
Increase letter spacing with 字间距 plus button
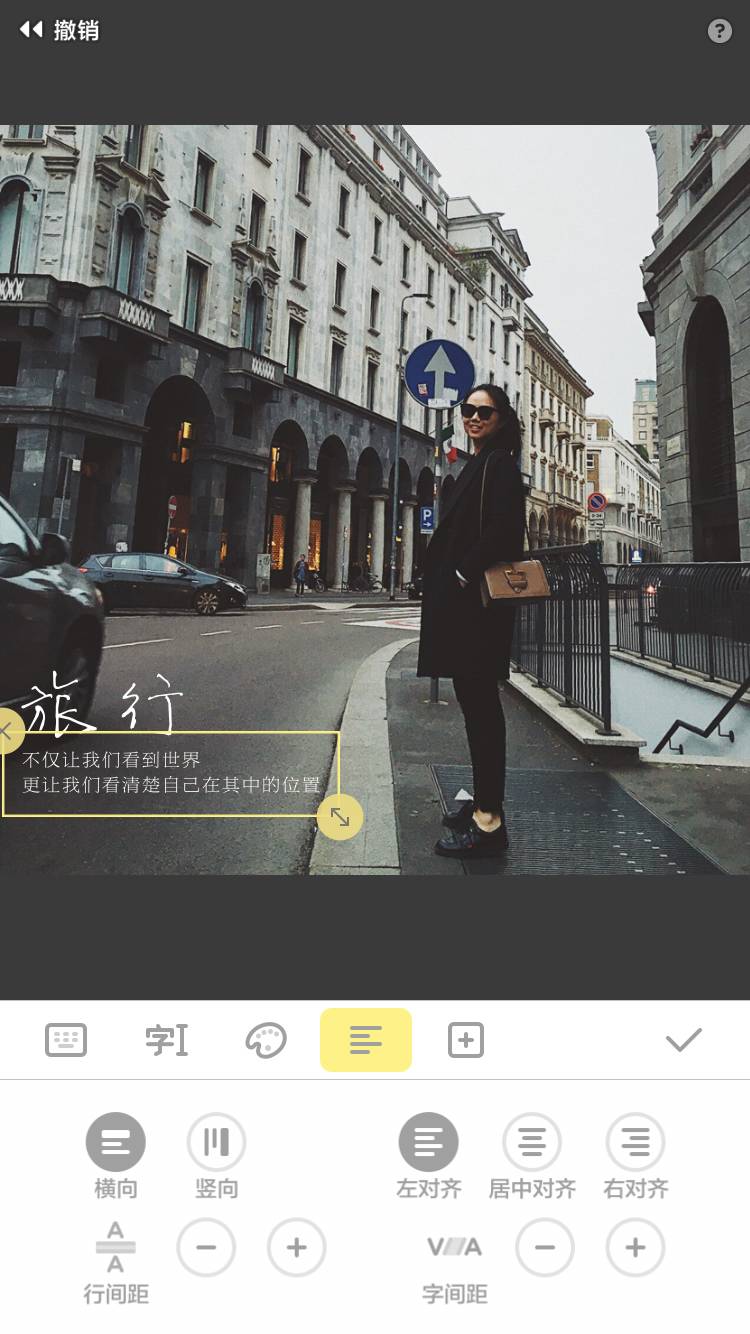(635, 1247)
